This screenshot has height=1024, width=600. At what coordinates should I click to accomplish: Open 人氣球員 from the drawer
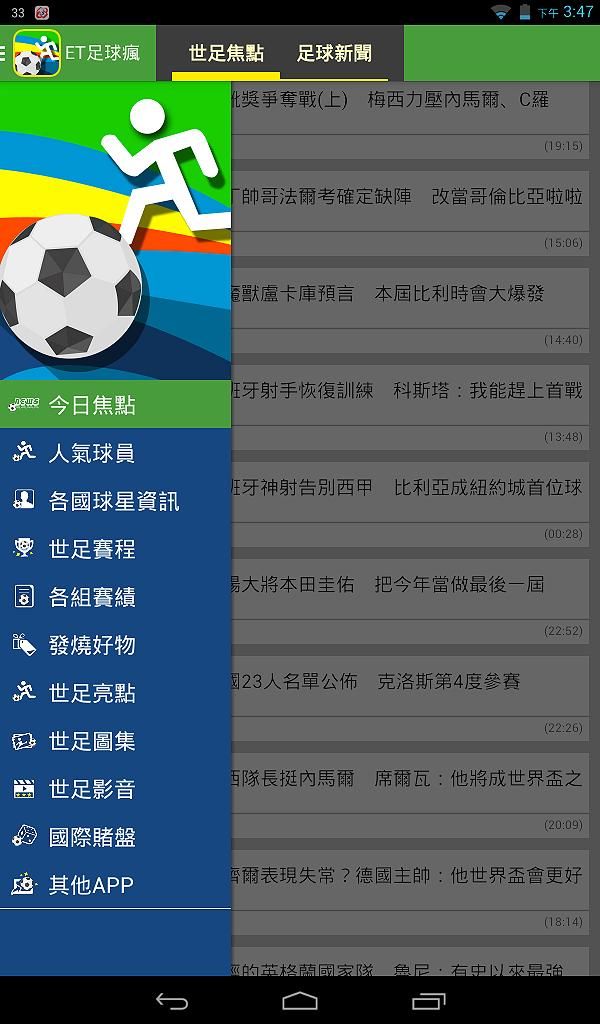(x=115, y=453)
